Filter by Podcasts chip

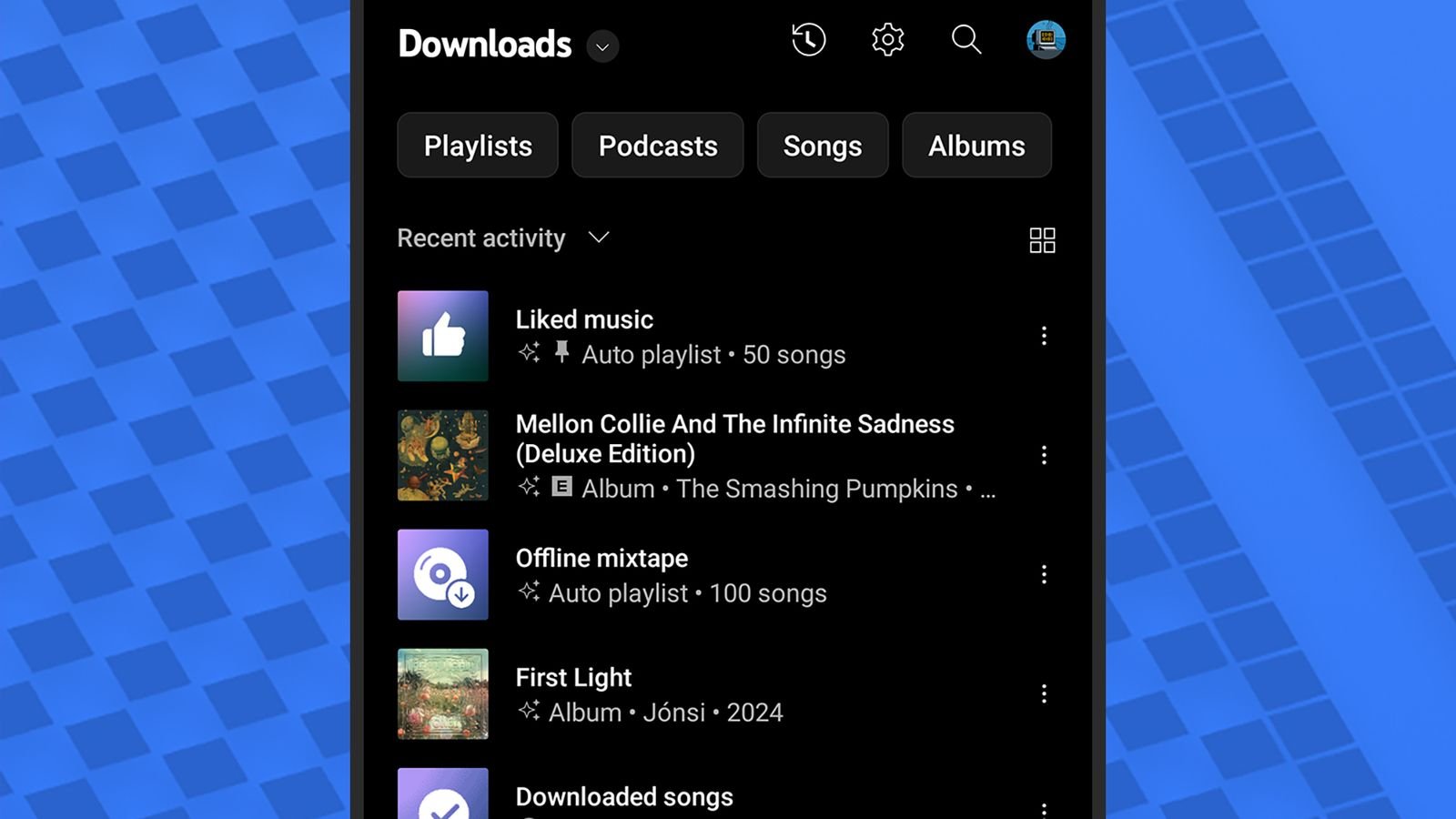657,146
